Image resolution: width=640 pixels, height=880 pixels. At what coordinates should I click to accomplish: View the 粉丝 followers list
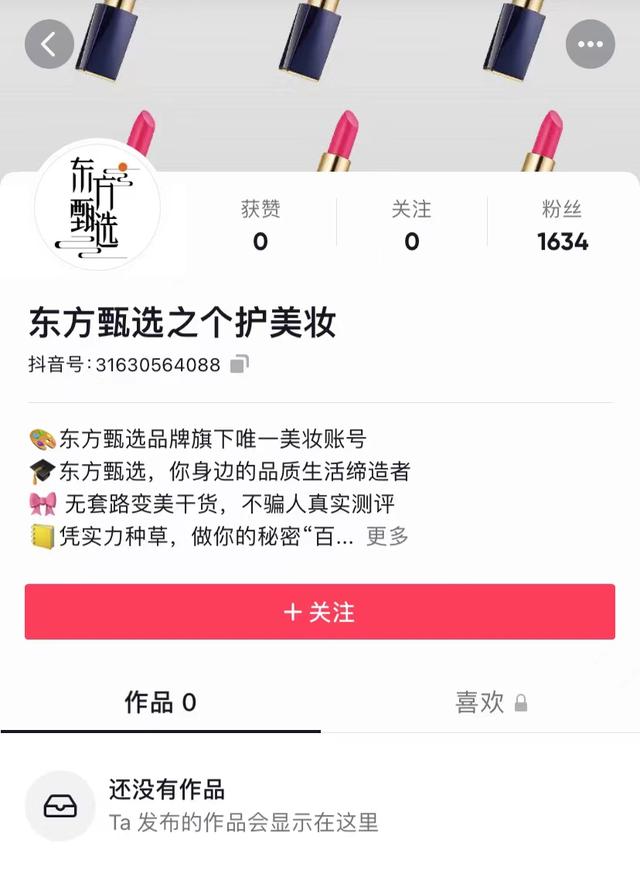tap(562, 225)
